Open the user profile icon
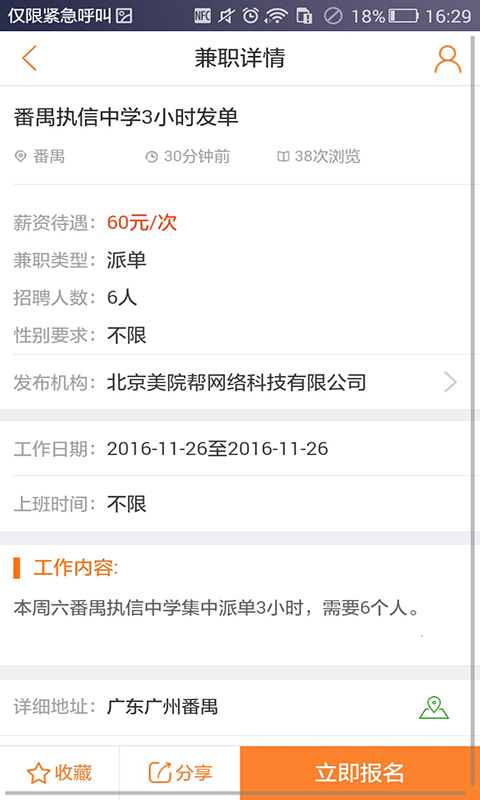Image resolution: width=480 pixels, height=800 pixels. click(448, 59)
